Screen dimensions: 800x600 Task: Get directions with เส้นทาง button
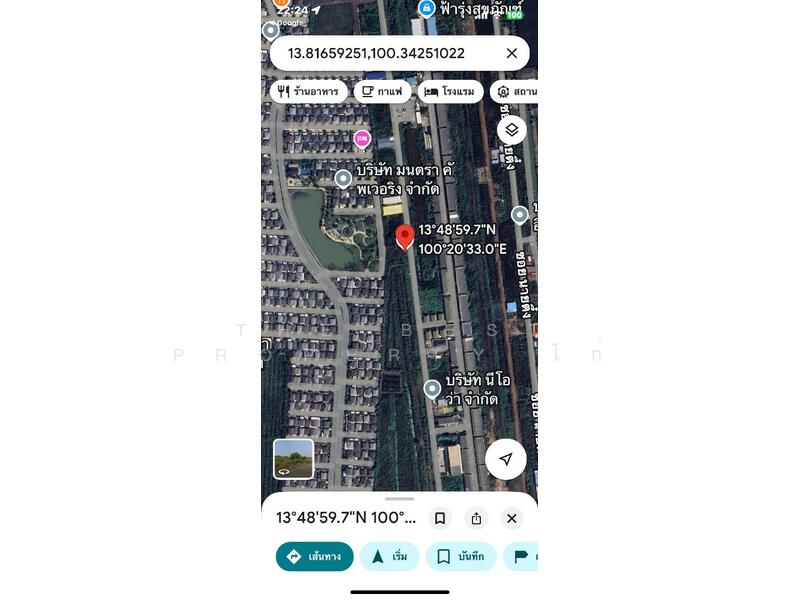[314, 557]
